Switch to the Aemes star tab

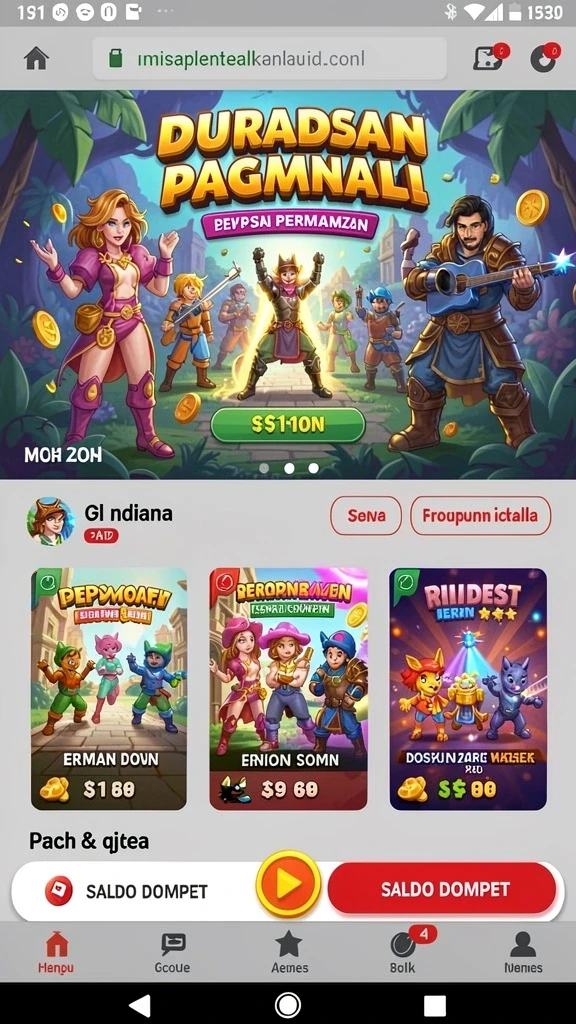289,952
